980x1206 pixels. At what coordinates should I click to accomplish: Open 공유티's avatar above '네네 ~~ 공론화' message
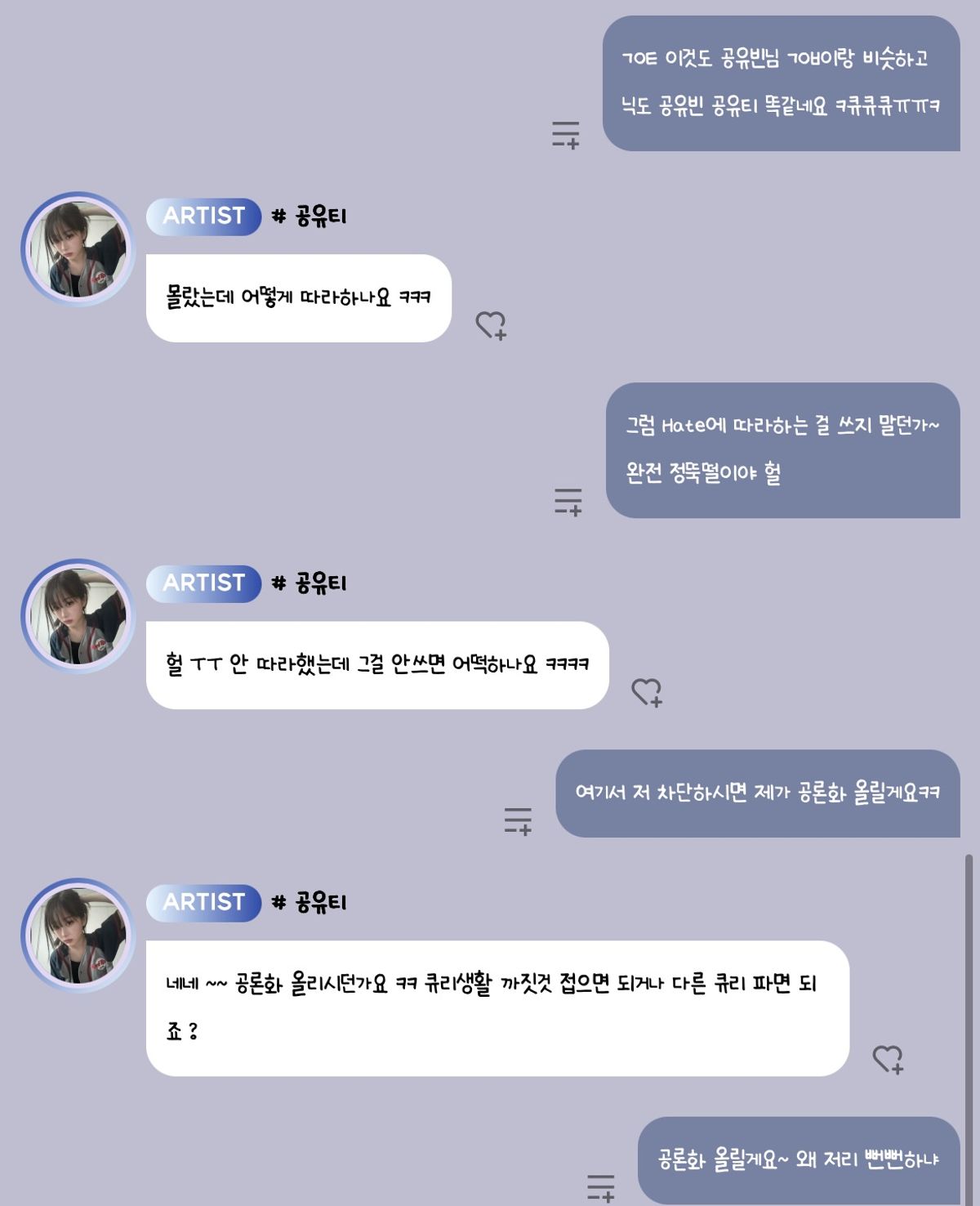click(78, 936)
